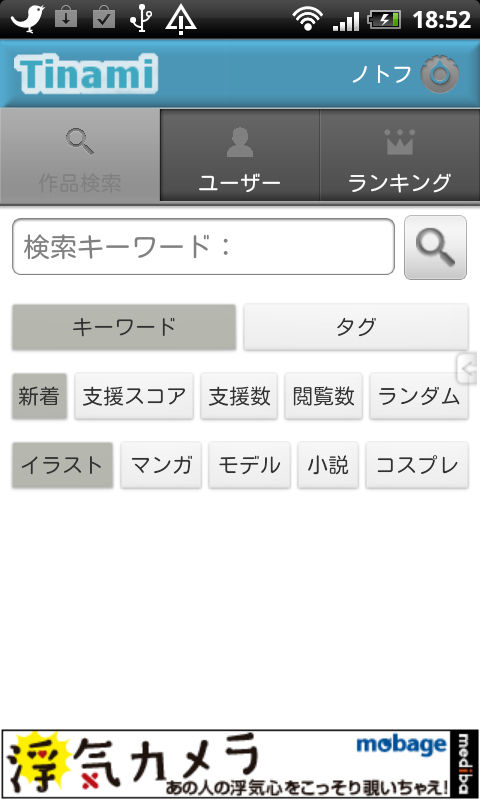Sort by 支援数
Viewport: 480px width, 800px height.
click(x=239, y=396)
